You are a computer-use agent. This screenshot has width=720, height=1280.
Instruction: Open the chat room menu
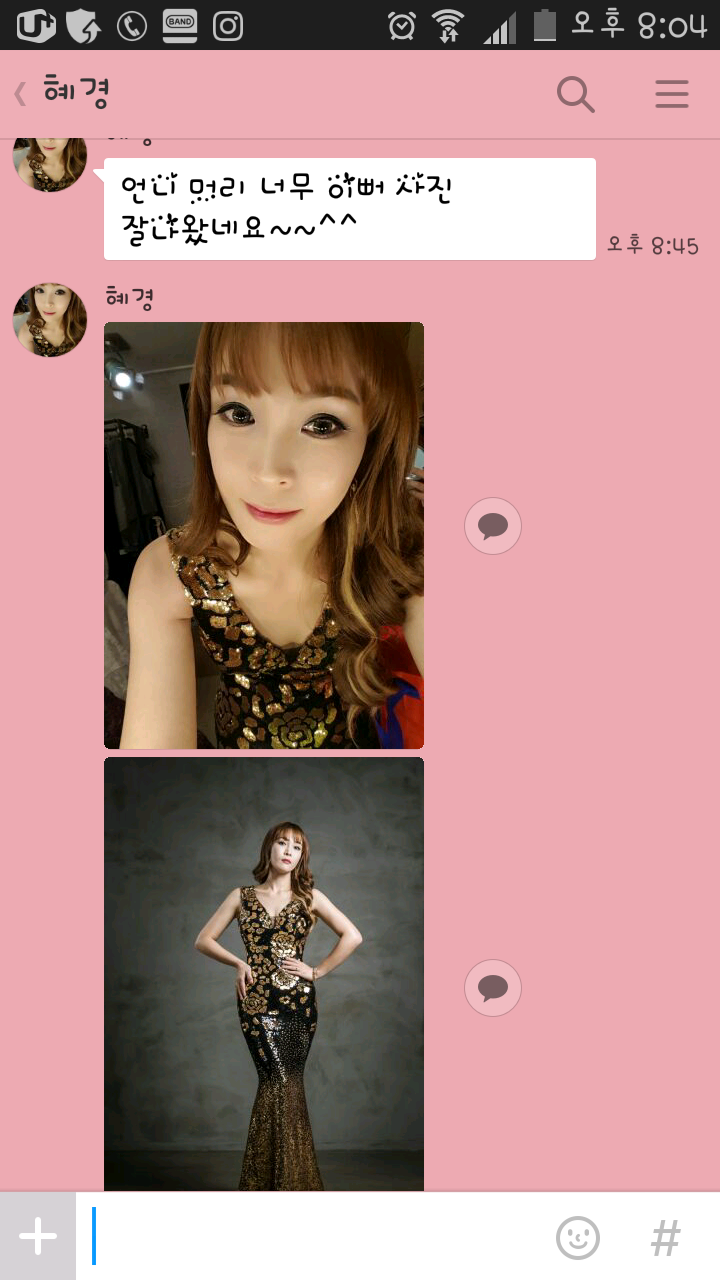[671, 94]
